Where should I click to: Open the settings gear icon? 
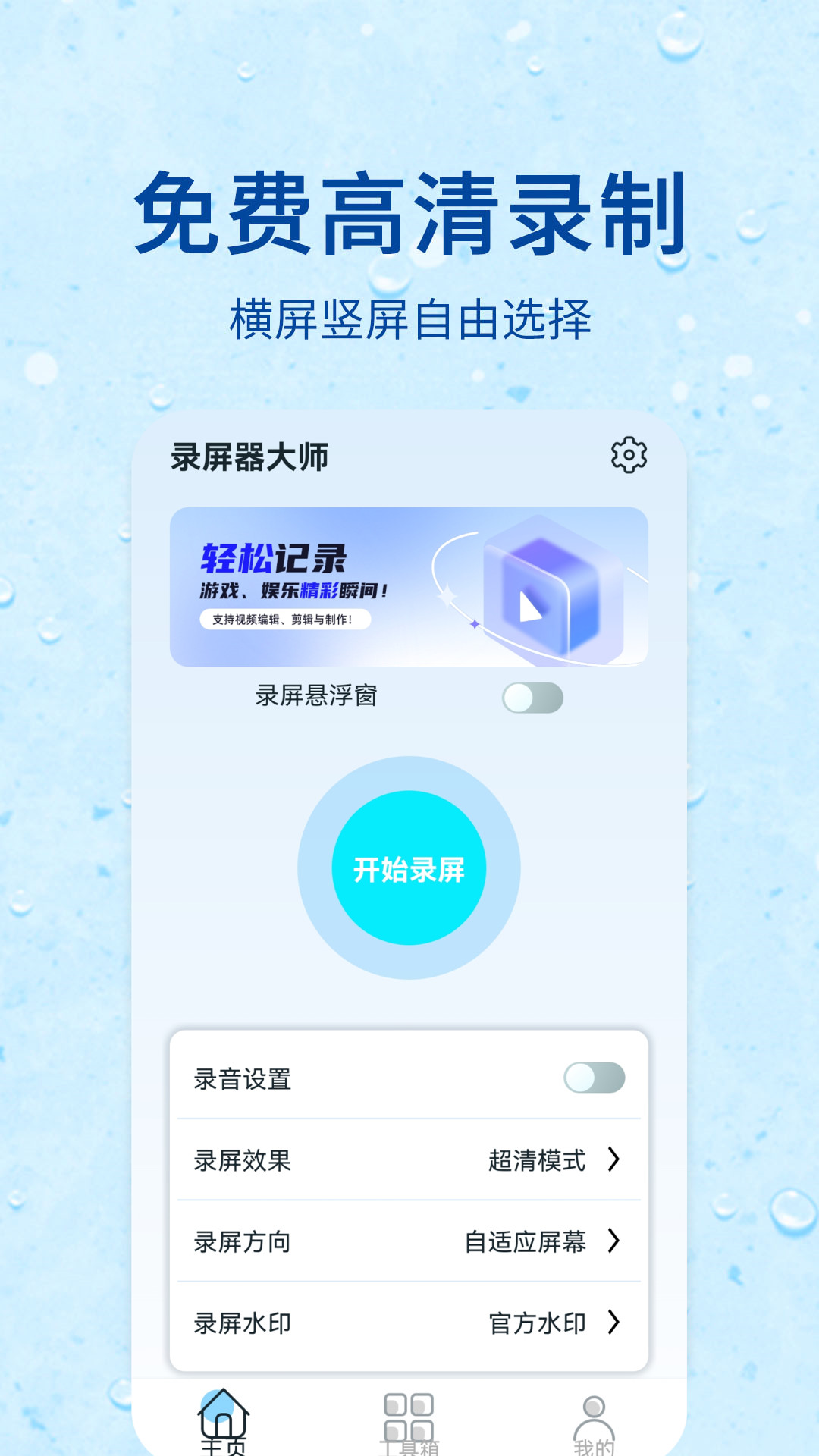tap(629, 453)
